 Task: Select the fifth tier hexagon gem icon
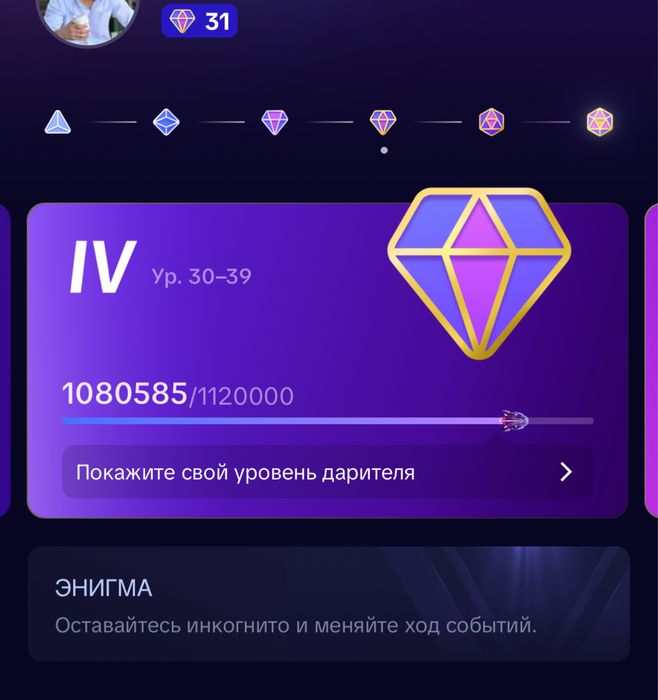click(x=491, y=122)
